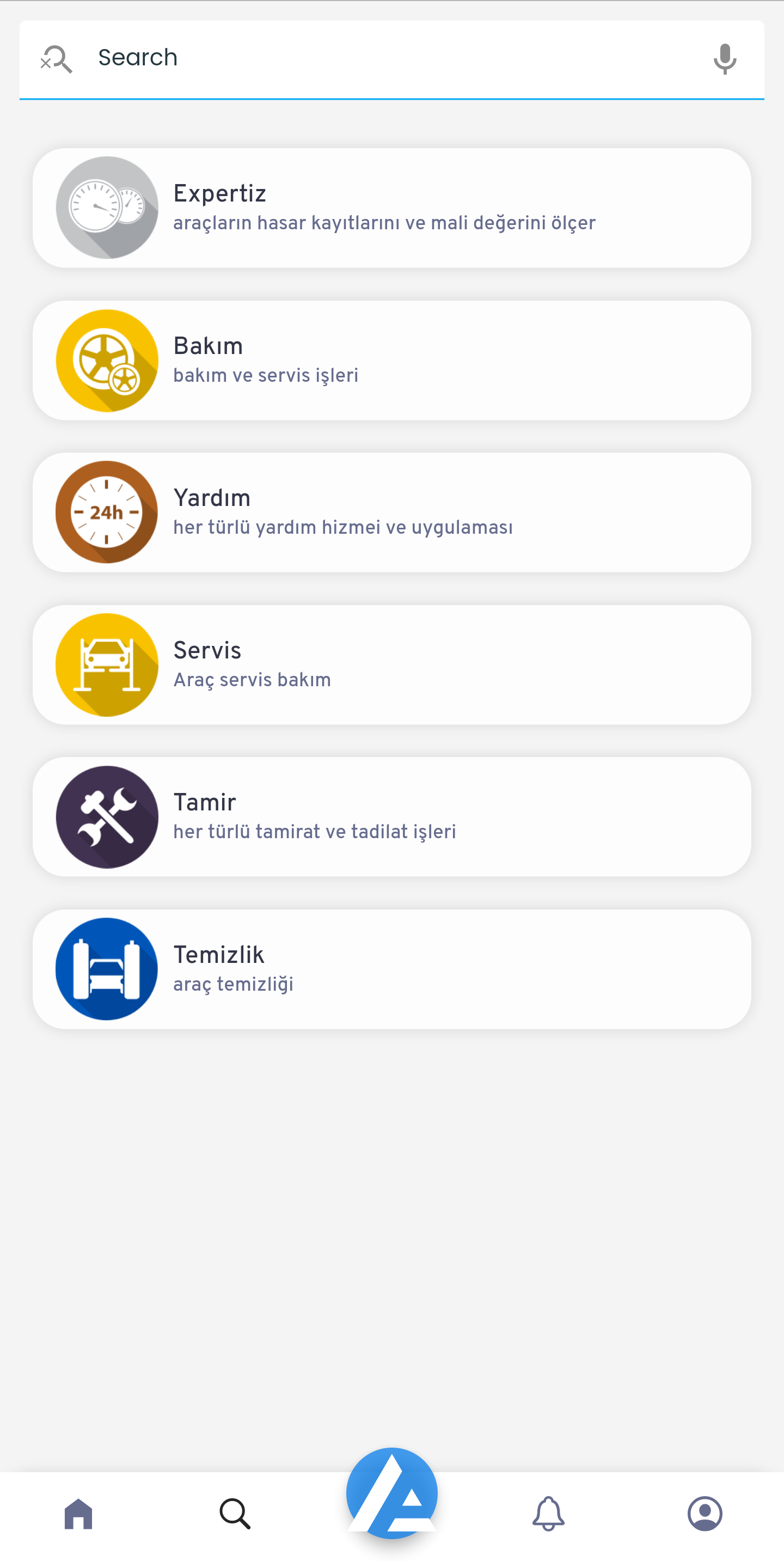
Task: Open the Temizlik car cleaning row
Action: (x=391, y=969)
